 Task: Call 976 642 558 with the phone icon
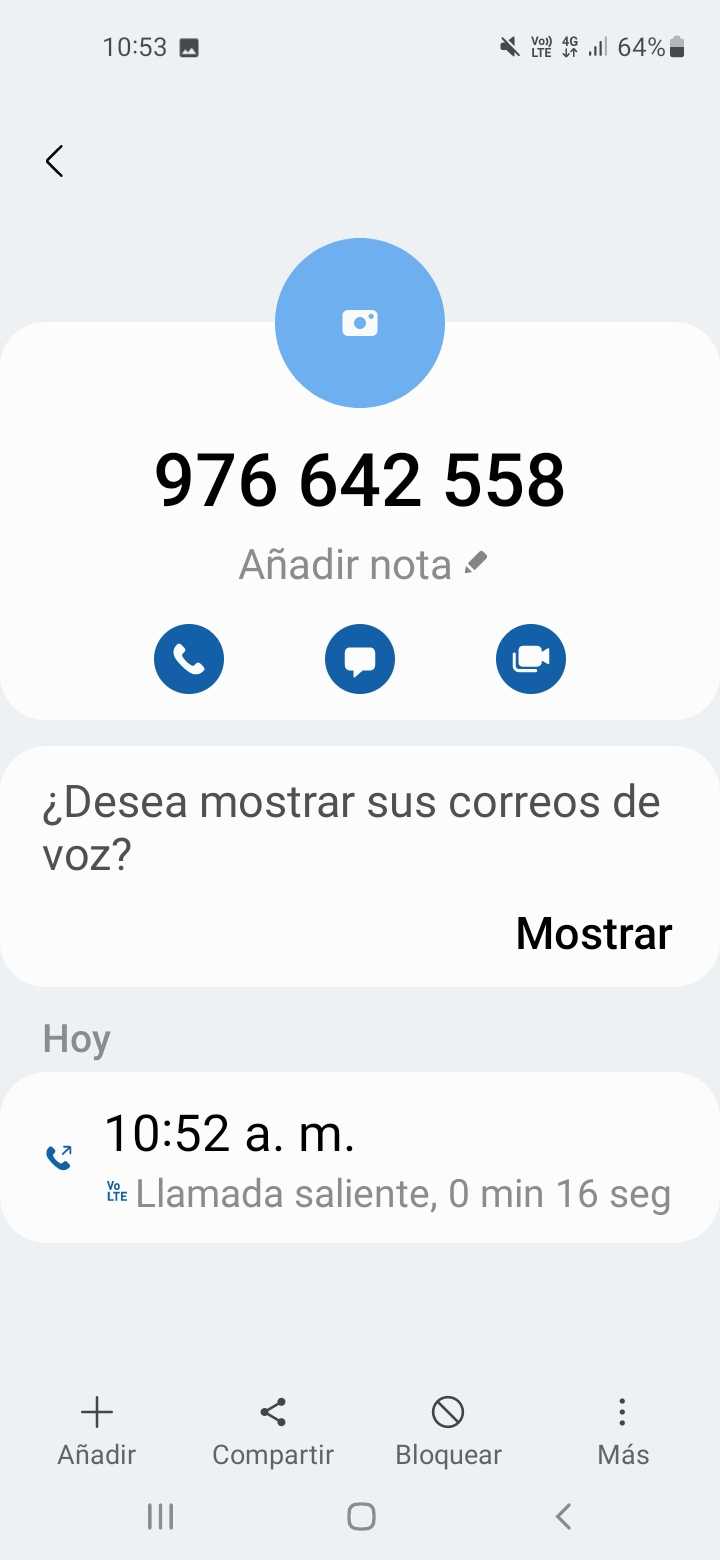point(189,659)
